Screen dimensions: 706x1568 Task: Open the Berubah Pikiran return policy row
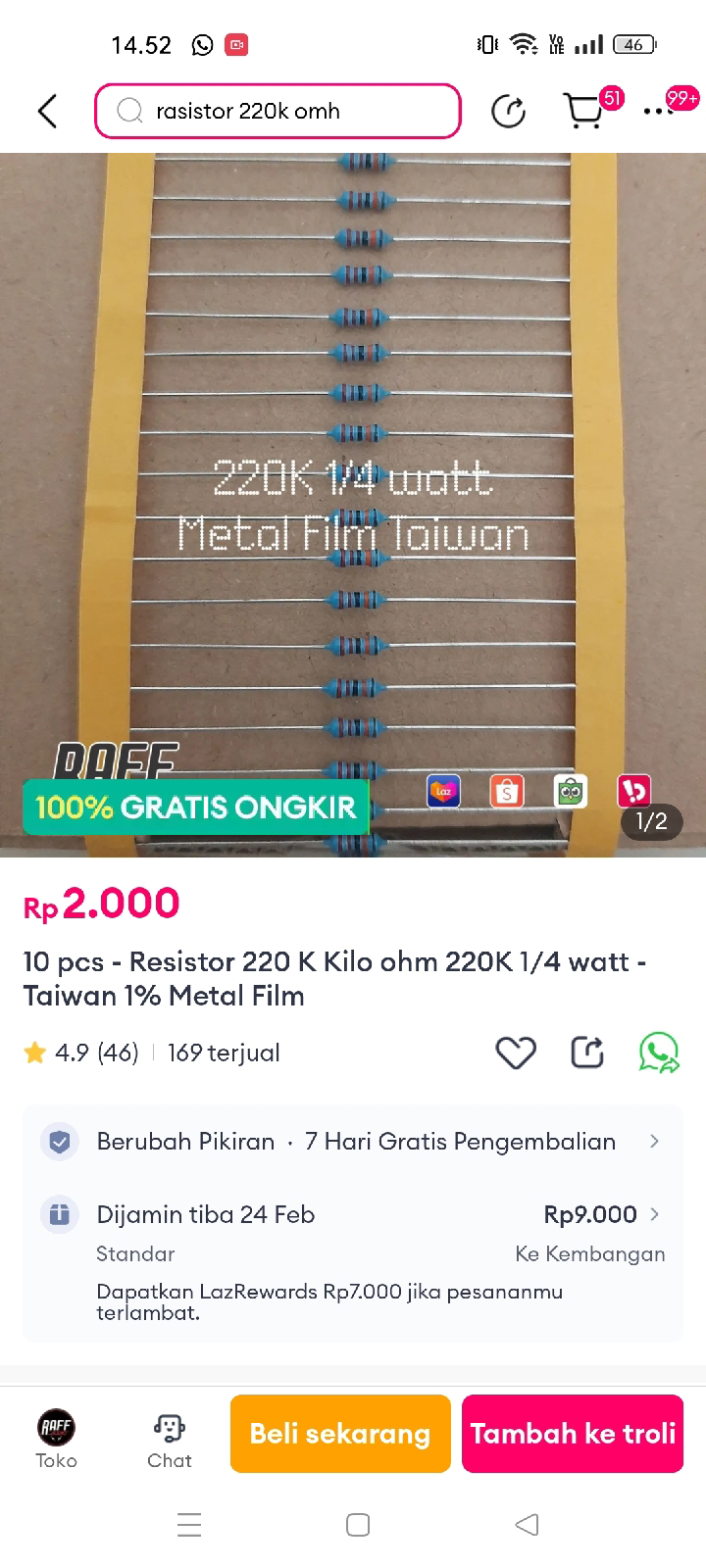click(x=353, y=1142)
